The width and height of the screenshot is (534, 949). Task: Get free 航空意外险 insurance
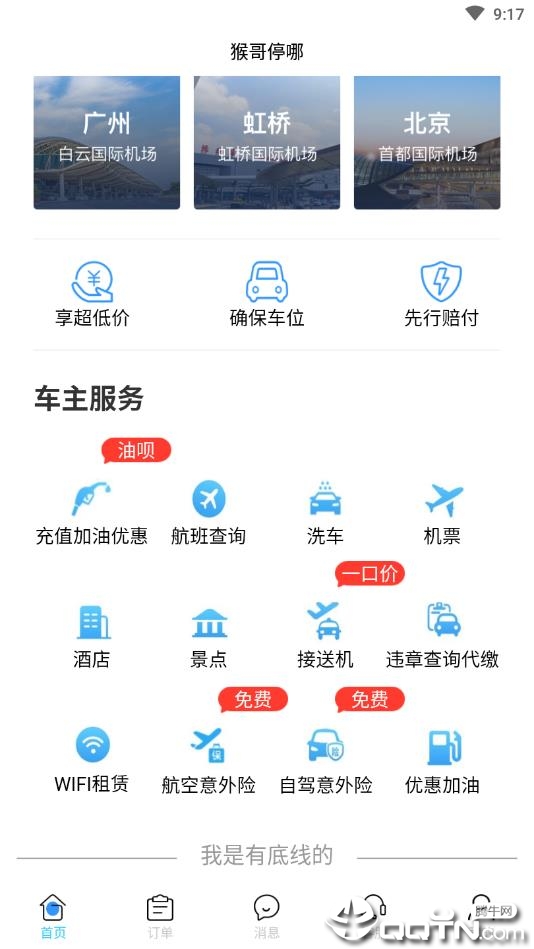[208, 761]
